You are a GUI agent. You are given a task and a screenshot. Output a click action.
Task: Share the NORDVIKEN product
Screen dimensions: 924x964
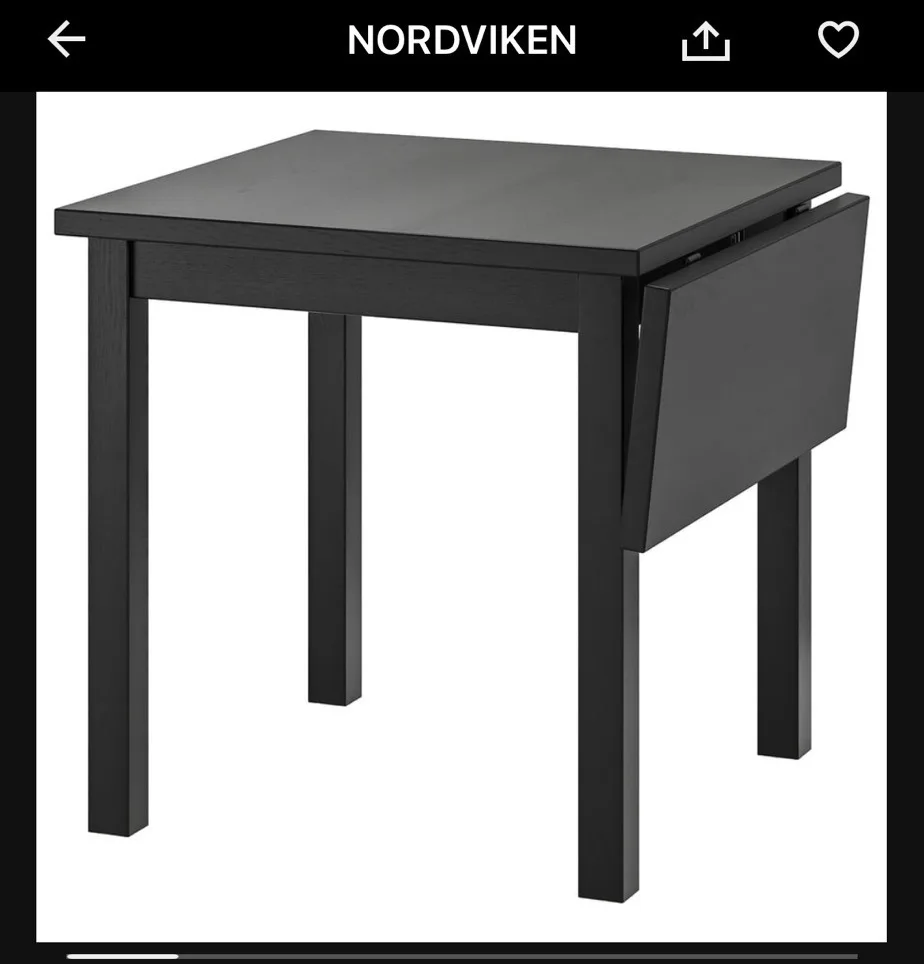click(x=705, y=41)
